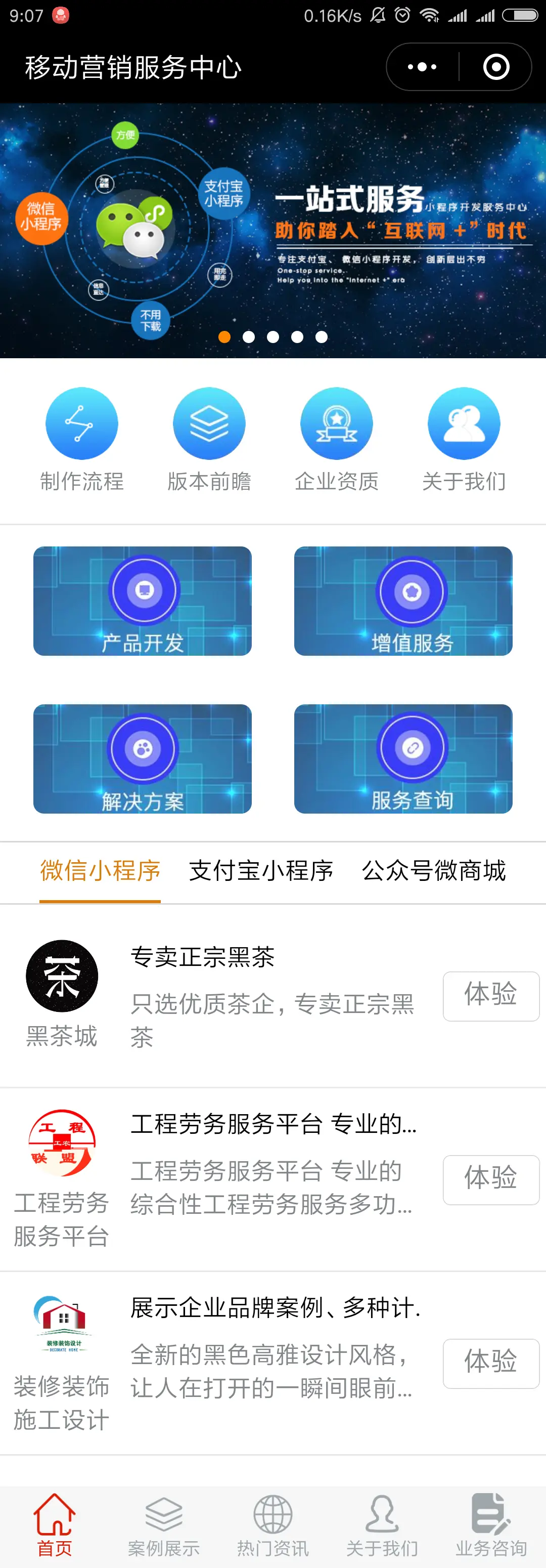This screenshot has width=546, height=1568.
Task: View 企业资质 section
Action: 336,423
